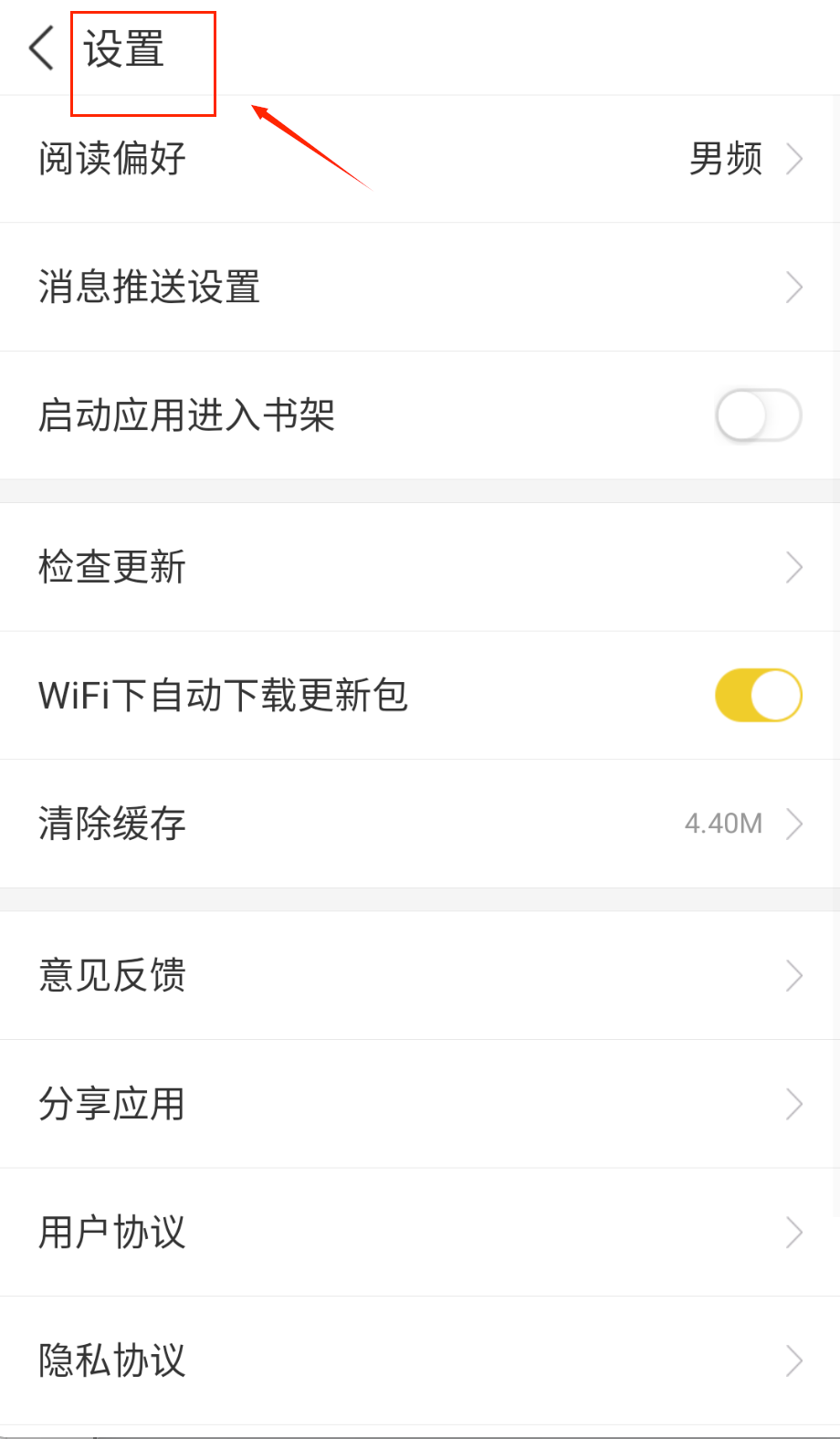Open 意见反馈 feedback page

click(x=420, y=975)
